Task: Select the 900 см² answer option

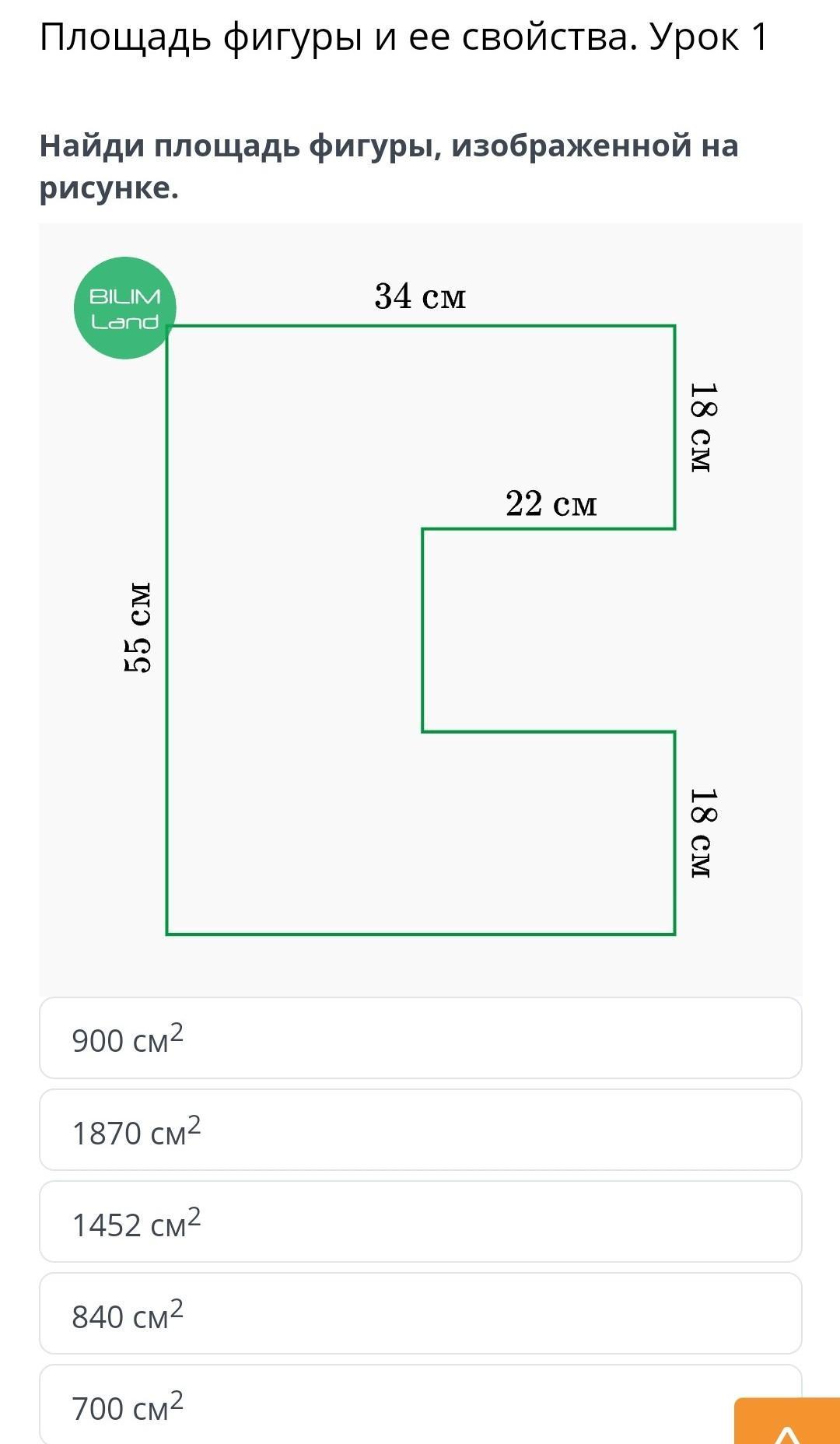Action: click(420, 1038)
